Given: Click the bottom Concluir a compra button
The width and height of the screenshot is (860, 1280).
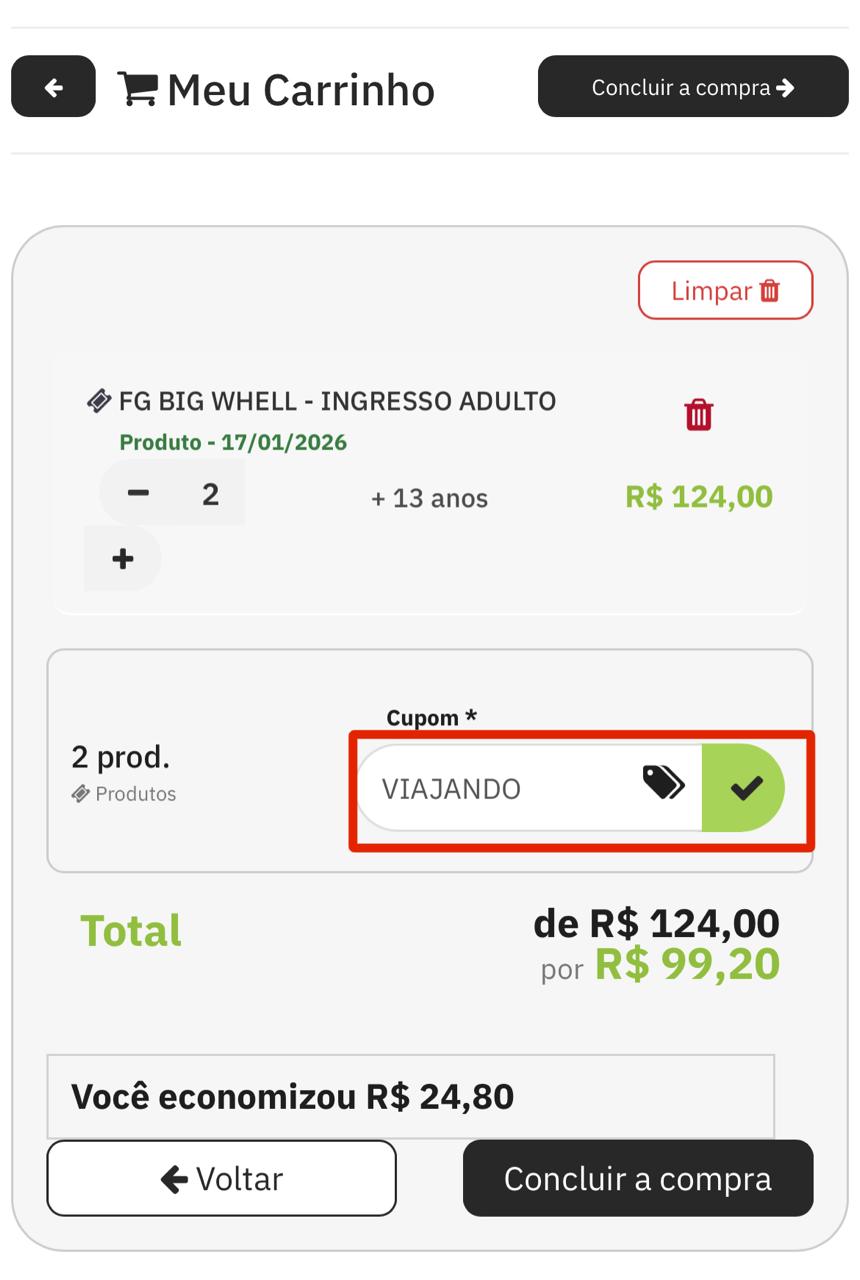Looking at the screenshot, I should (637, 1178).
